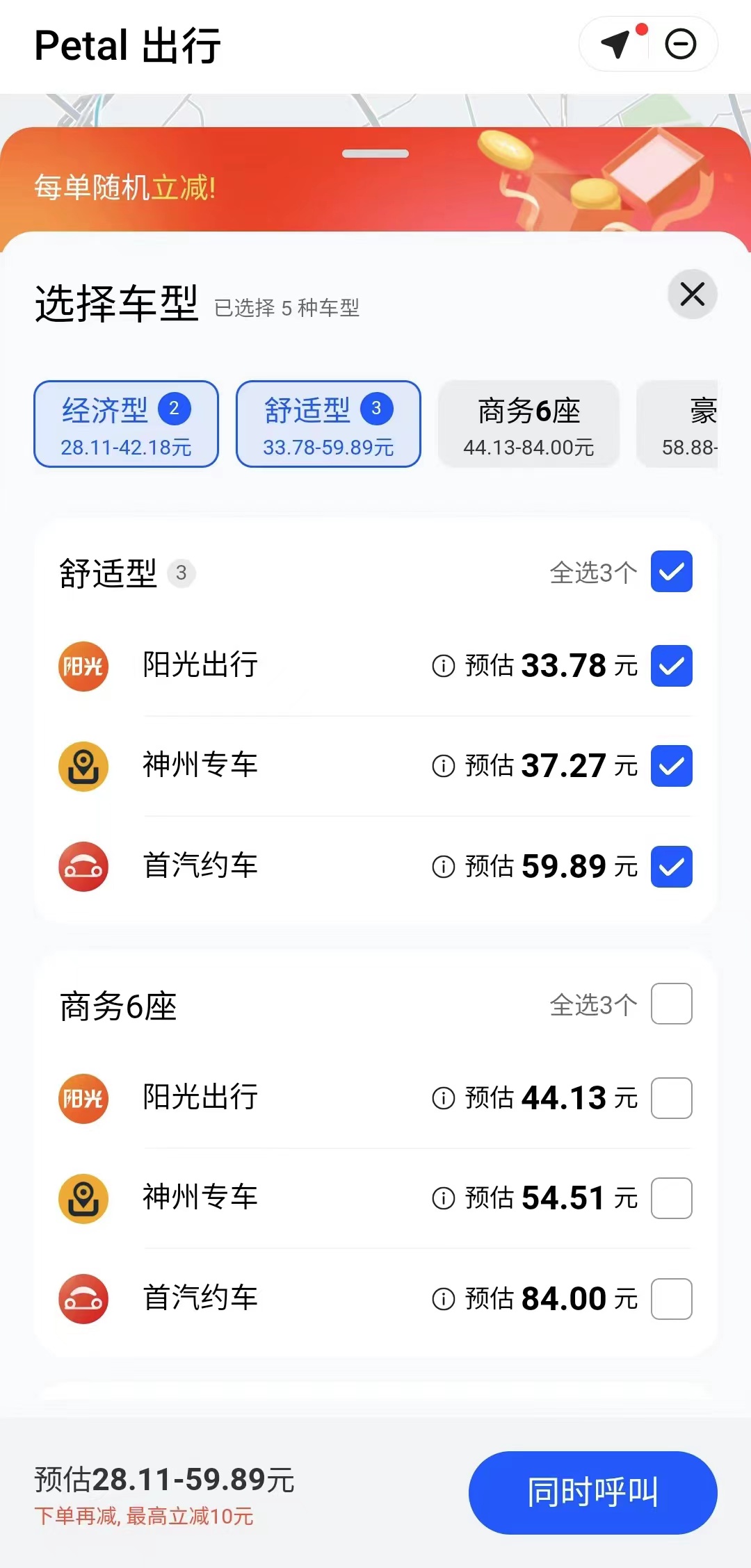The image size is (751, 1568).
Task: Show fare details for 首汽约车 84.00 元
Action: tap(443, 1298)
